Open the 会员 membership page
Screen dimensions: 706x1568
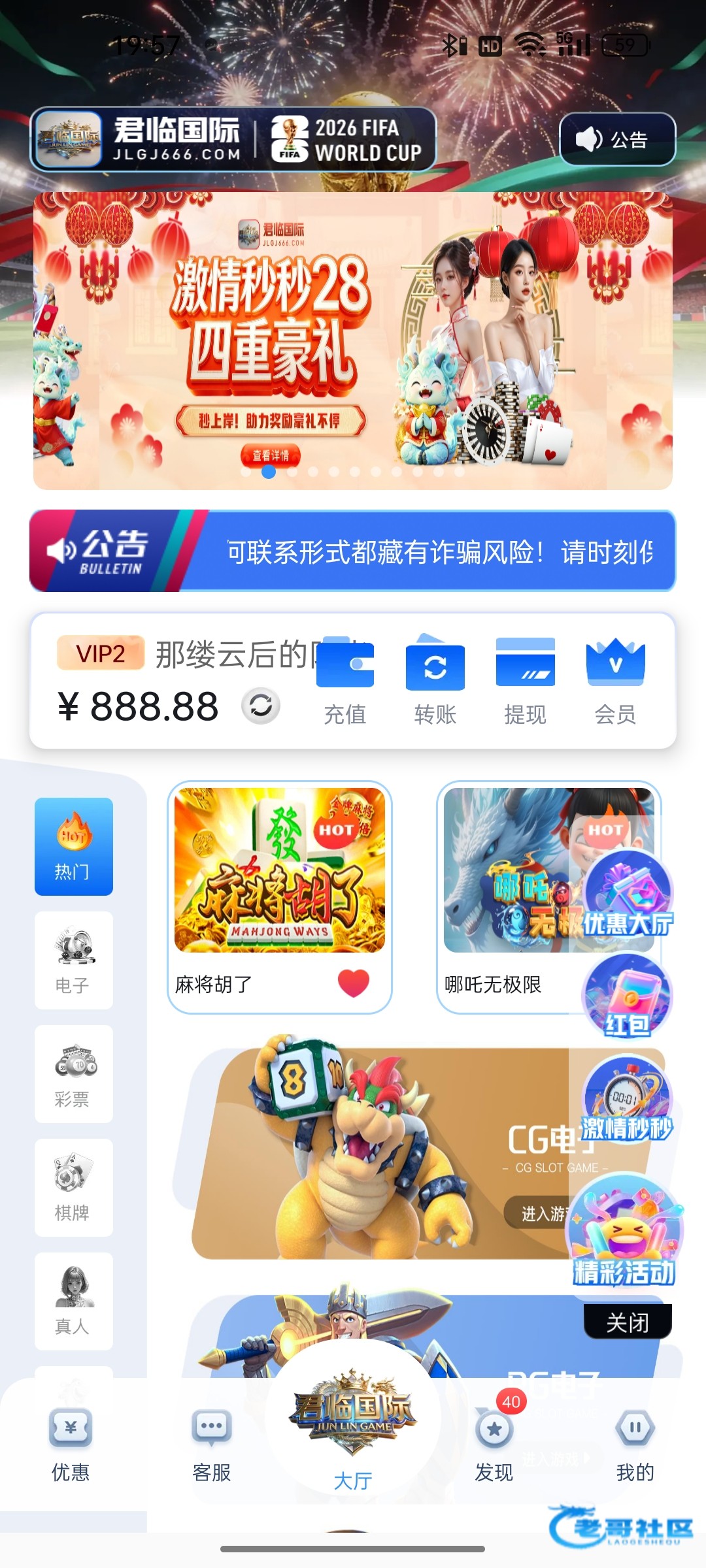pos(615,681)
